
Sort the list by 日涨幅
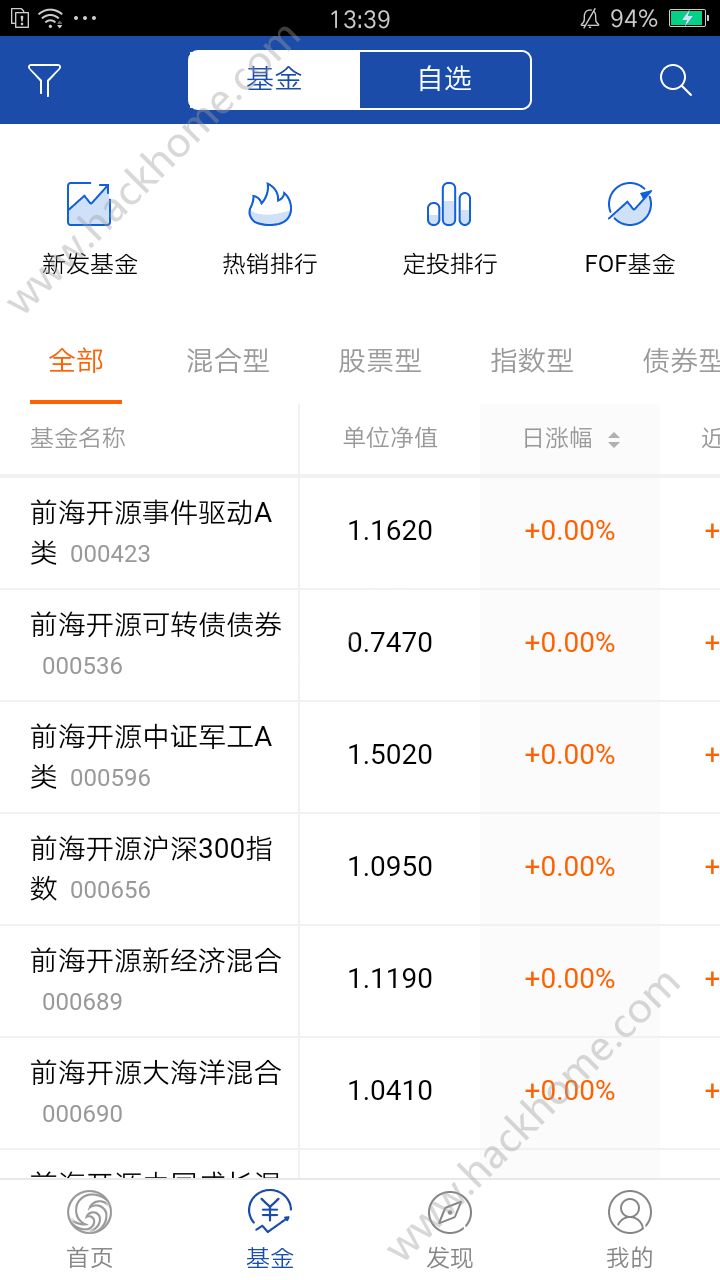click(571, 438)
